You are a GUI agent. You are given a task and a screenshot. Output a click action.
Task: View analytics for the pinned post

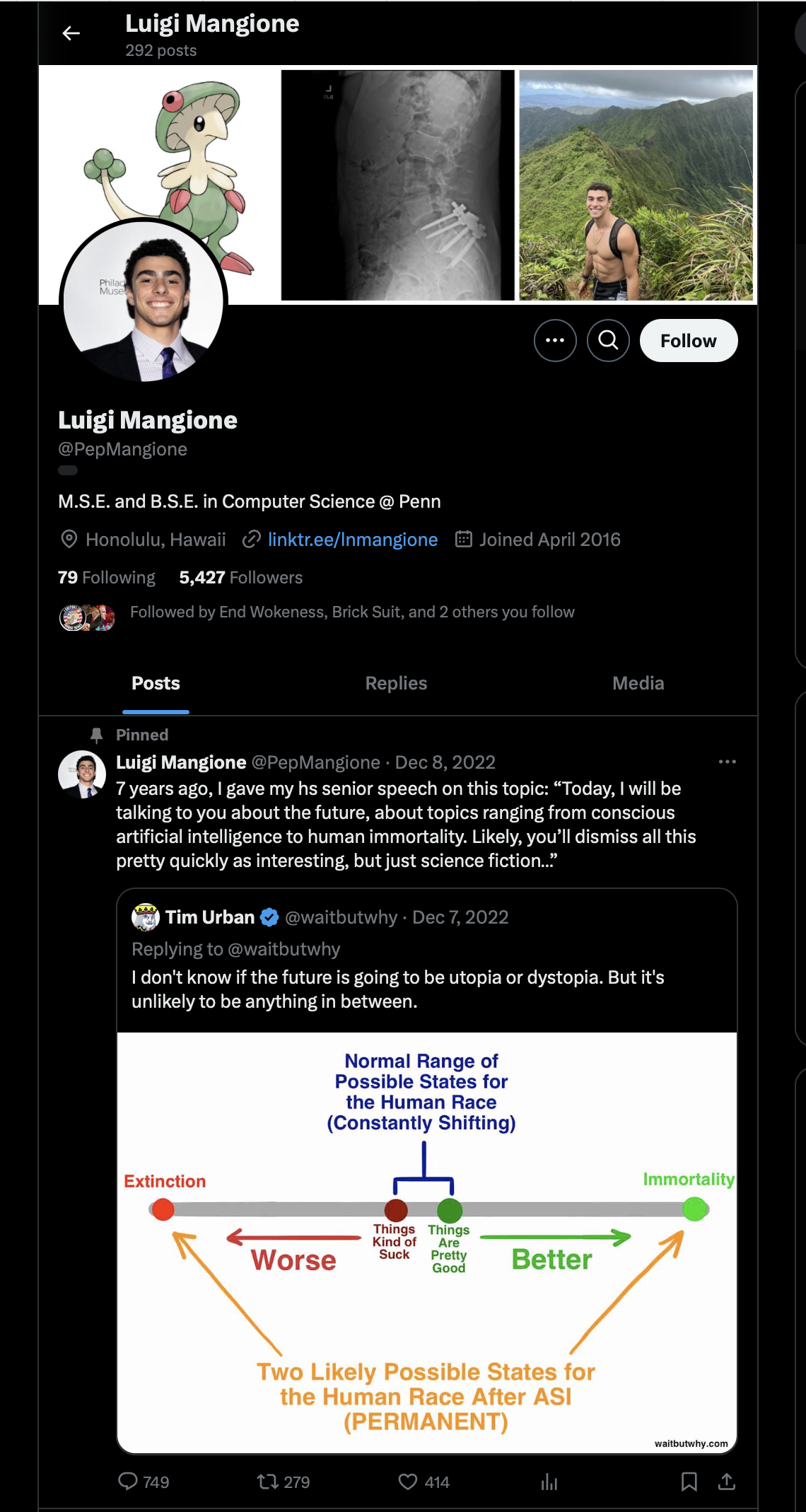(x=549, y=1482)
